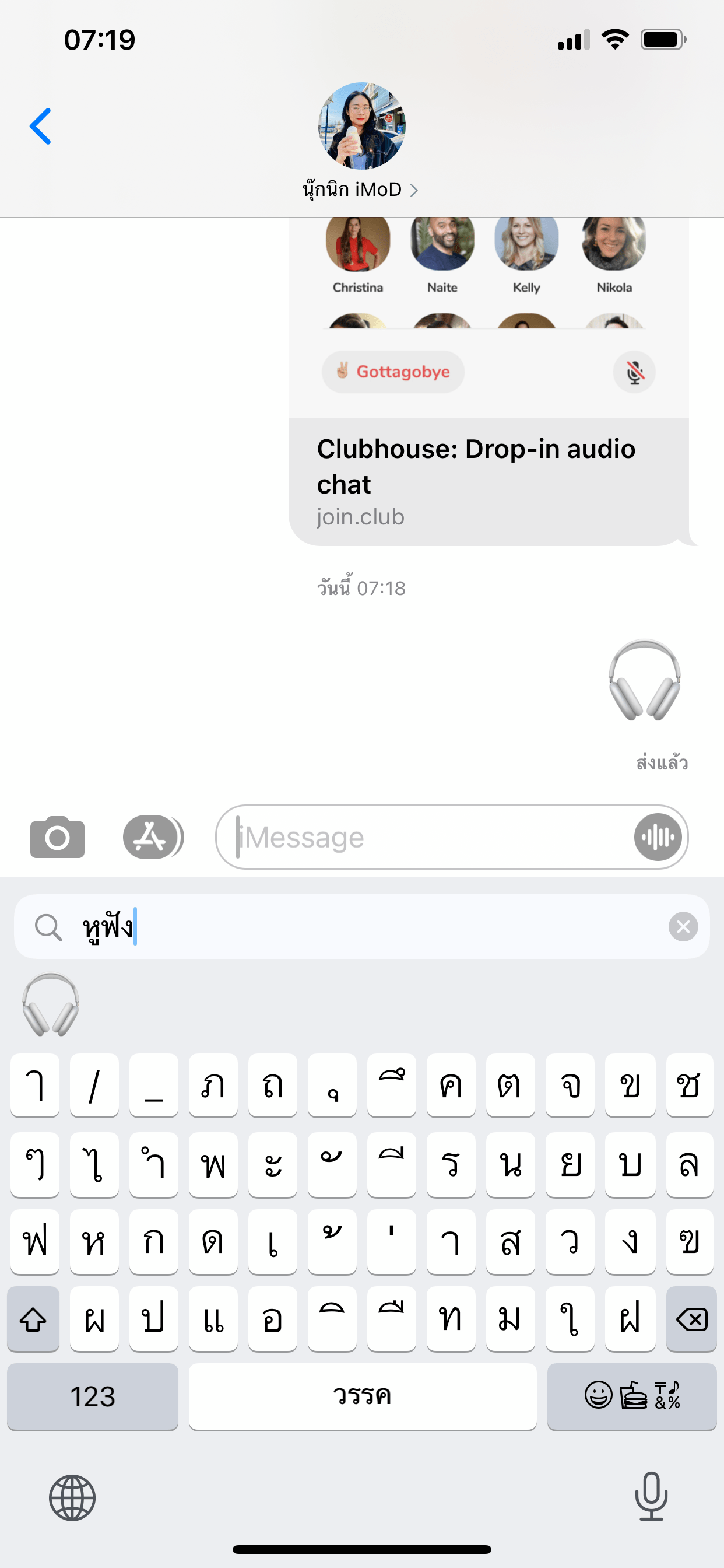
Task: Delete a character with the backspace key
Action: [691, 1319]
